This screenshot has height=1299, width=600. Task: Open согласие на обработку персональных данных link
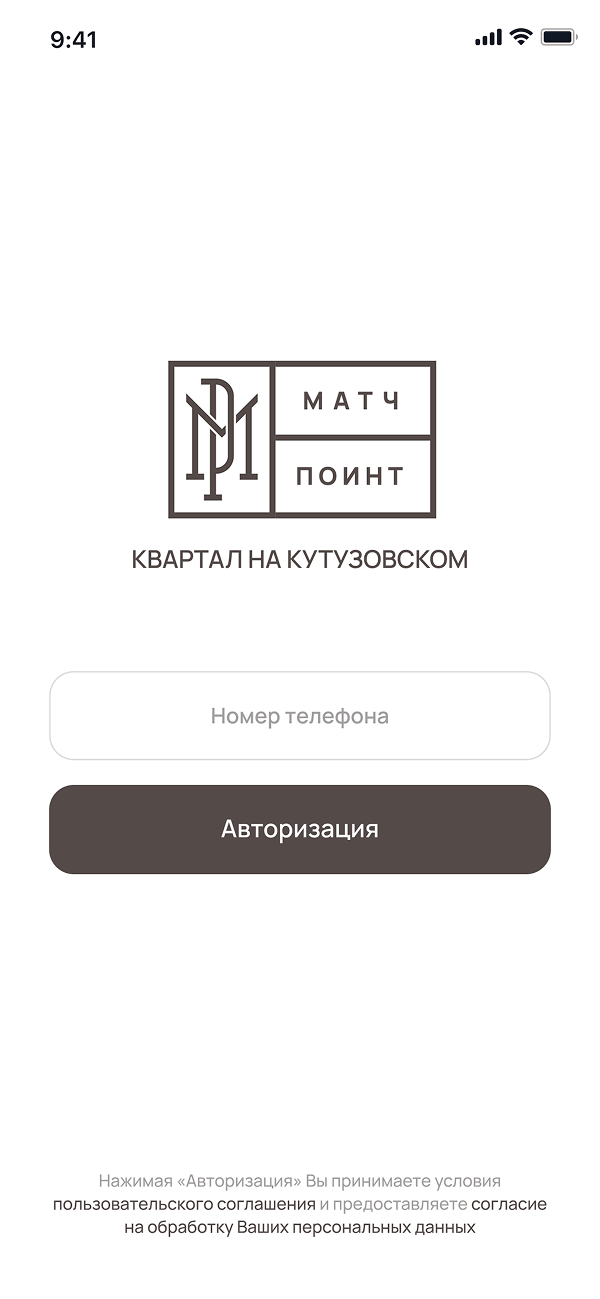click(x=300, y=1227)
